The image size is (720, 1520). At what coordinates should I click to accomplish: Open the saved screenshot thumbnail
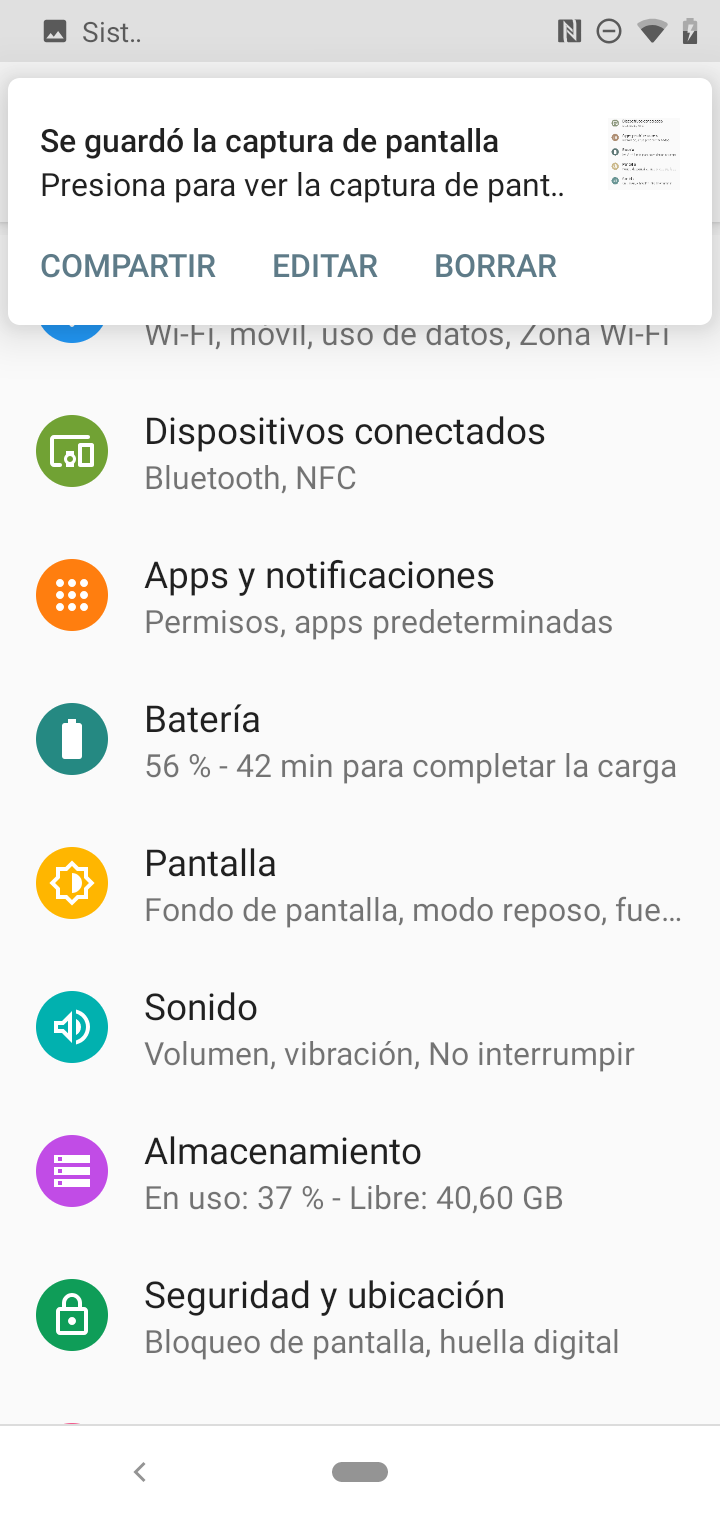click(644, 154)
